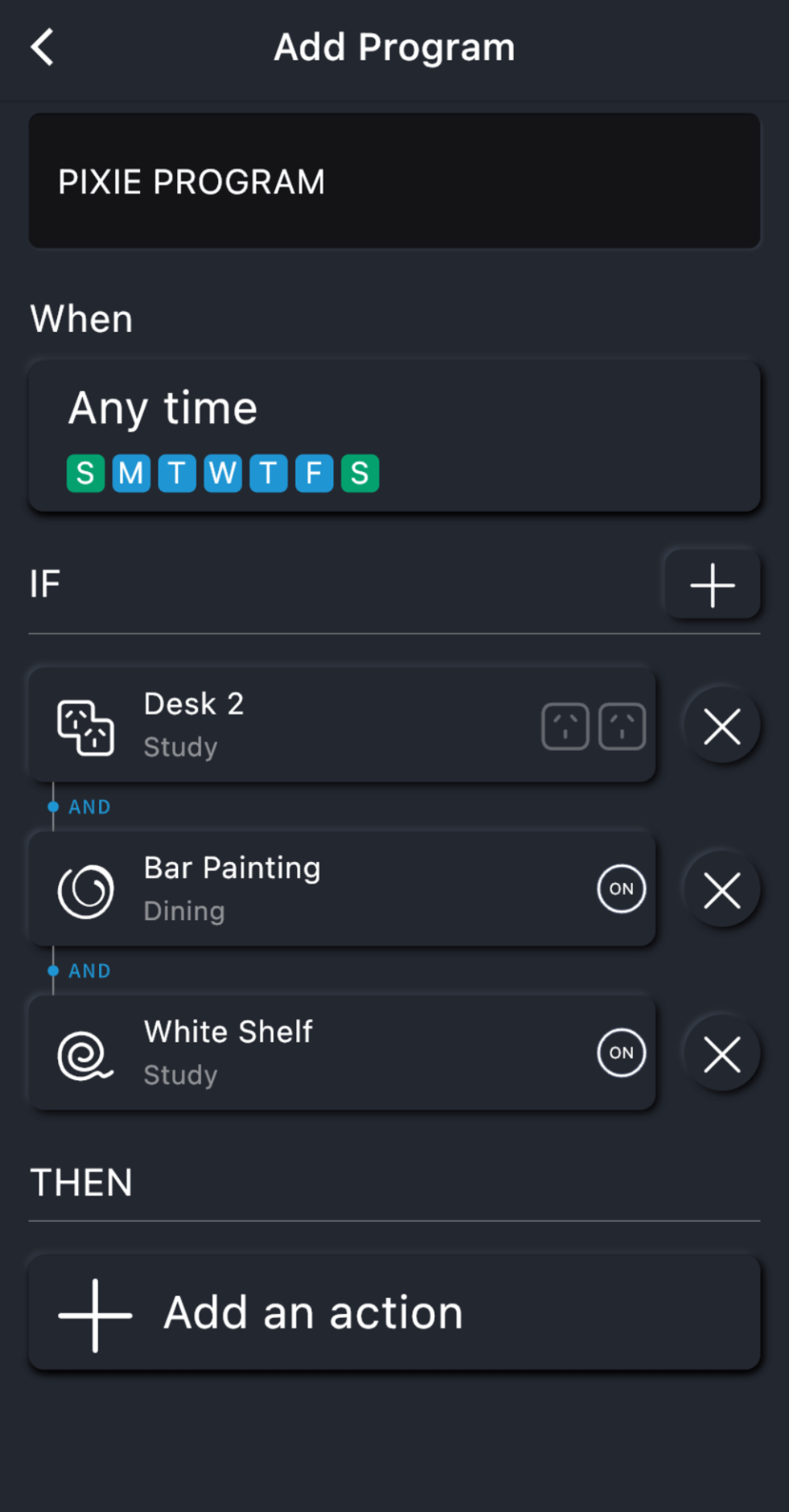Screen dimensions: 789x1512
Task: Click the AND label between Desk 2 and Bar Painting
Action: click(89, 806)
